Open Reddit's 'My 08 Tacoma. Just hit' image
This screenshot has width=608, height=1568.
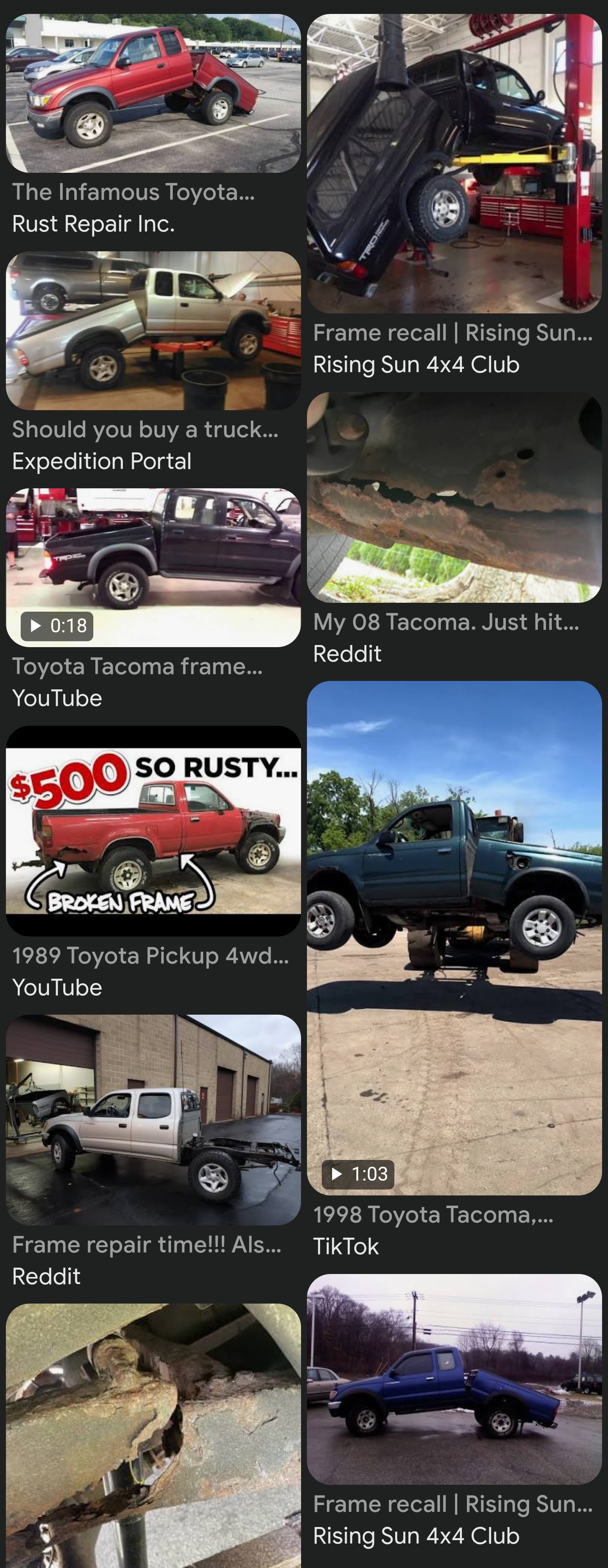[454, 498]
